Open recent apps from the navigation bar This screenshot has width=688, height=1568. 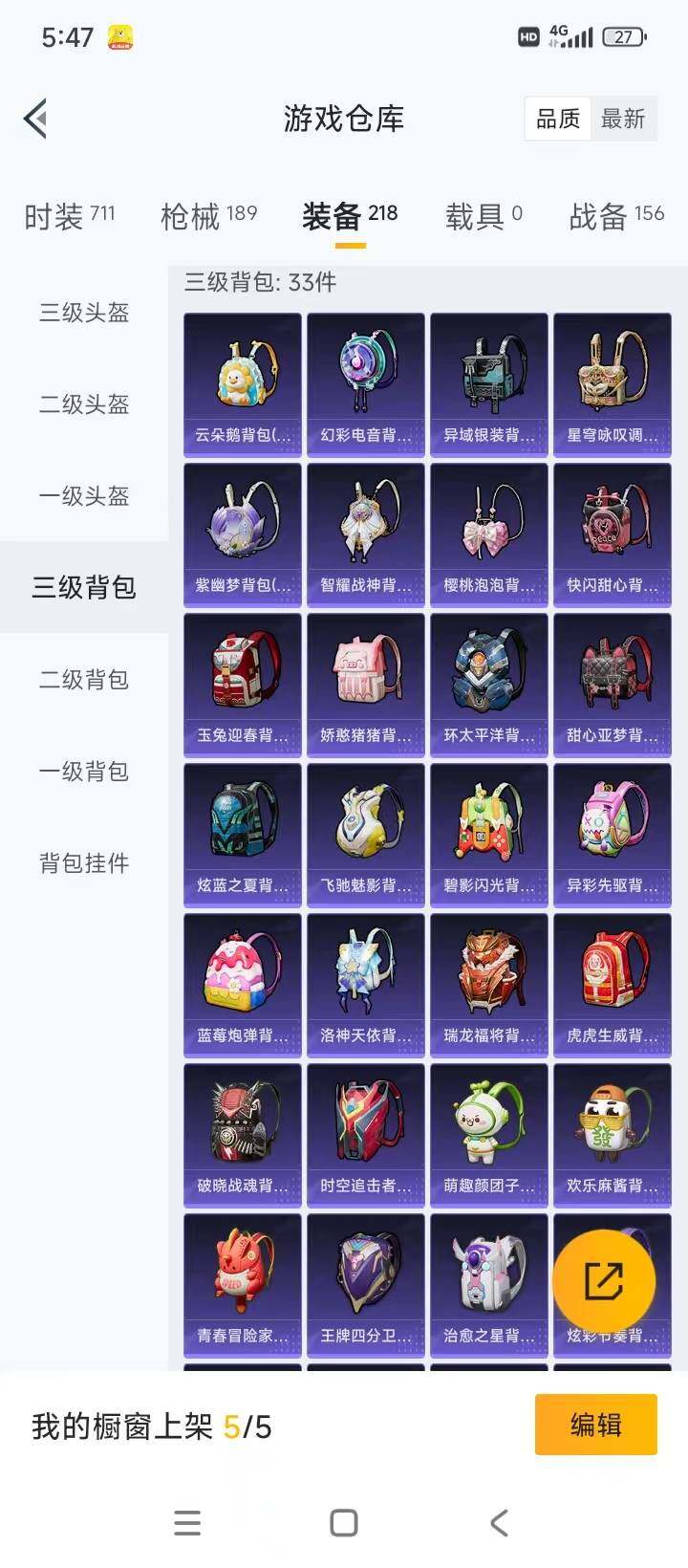pyautogui.click(x=188, y=1523)
